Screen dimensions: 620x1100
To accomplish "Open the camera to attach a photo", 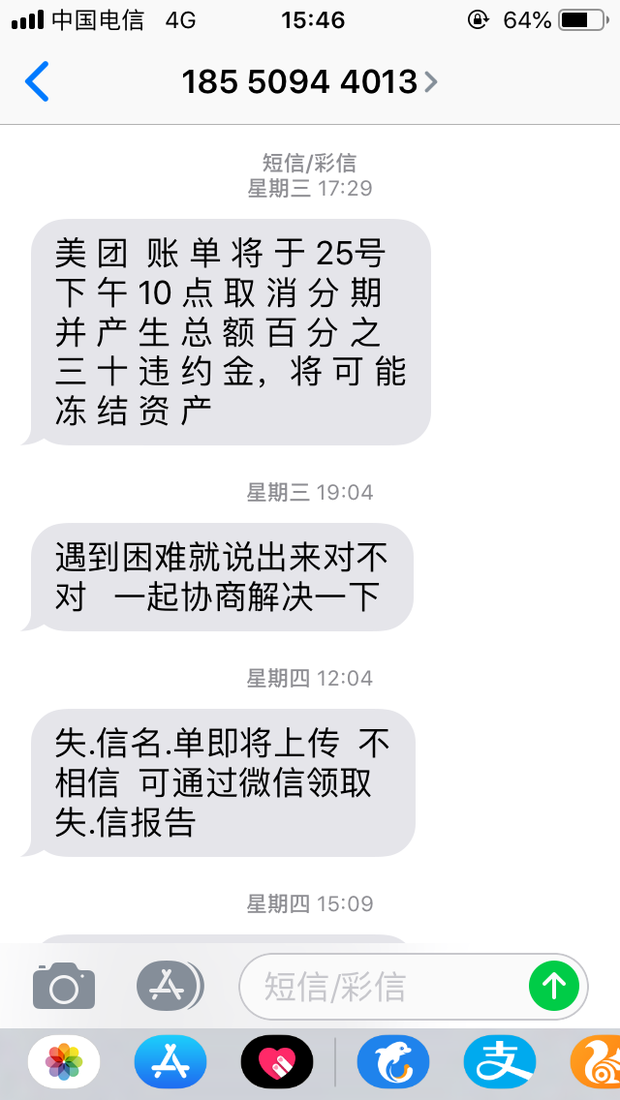I will click(x=64, y=987).
